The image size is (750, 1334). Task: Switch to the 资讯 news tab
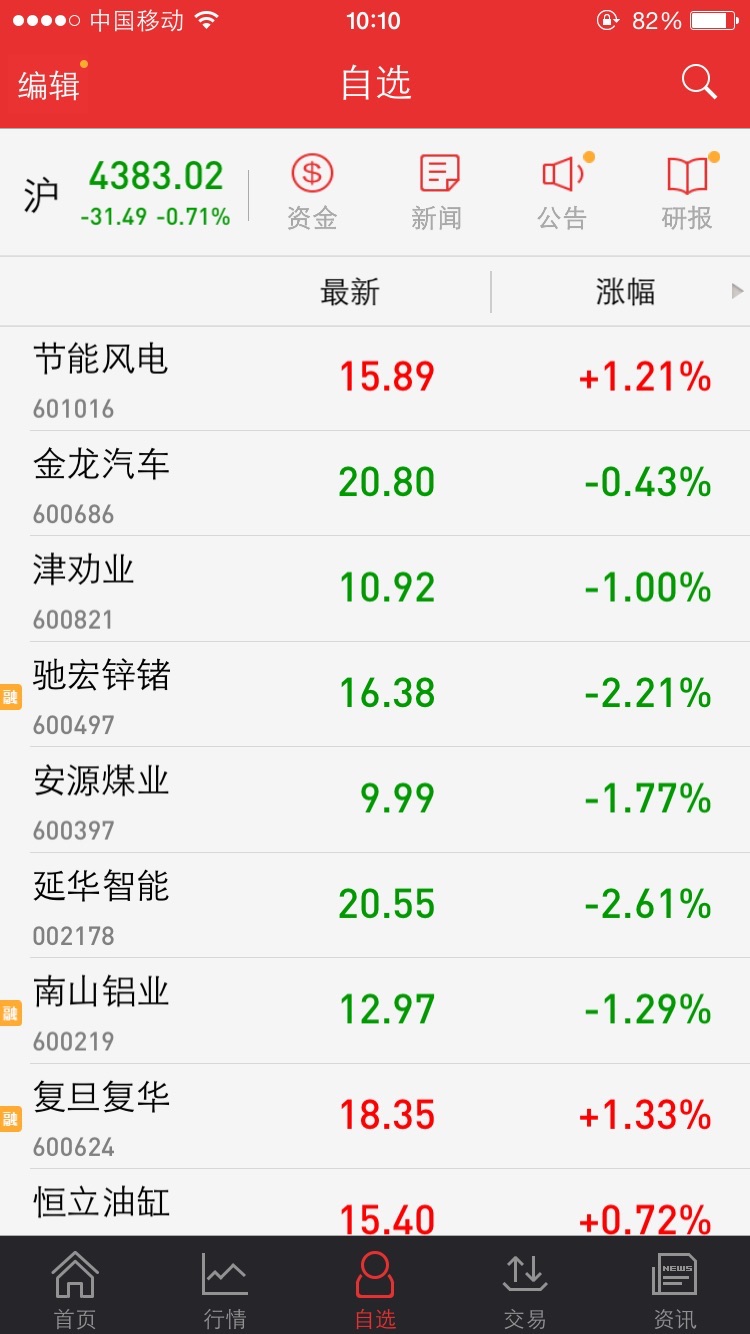click(675, 1290)
